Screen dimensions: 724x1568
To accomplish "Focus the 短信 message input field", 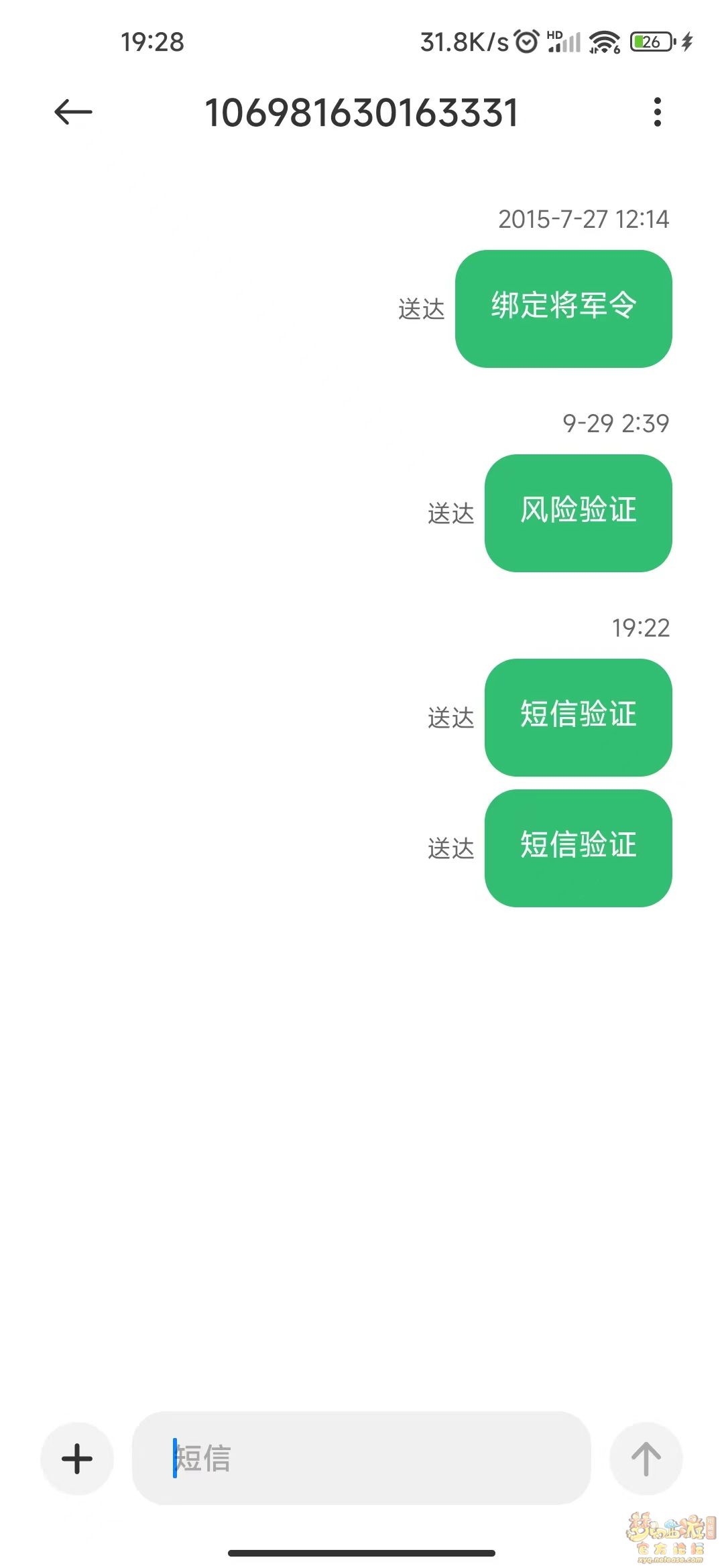I will tap(361, 1458).
